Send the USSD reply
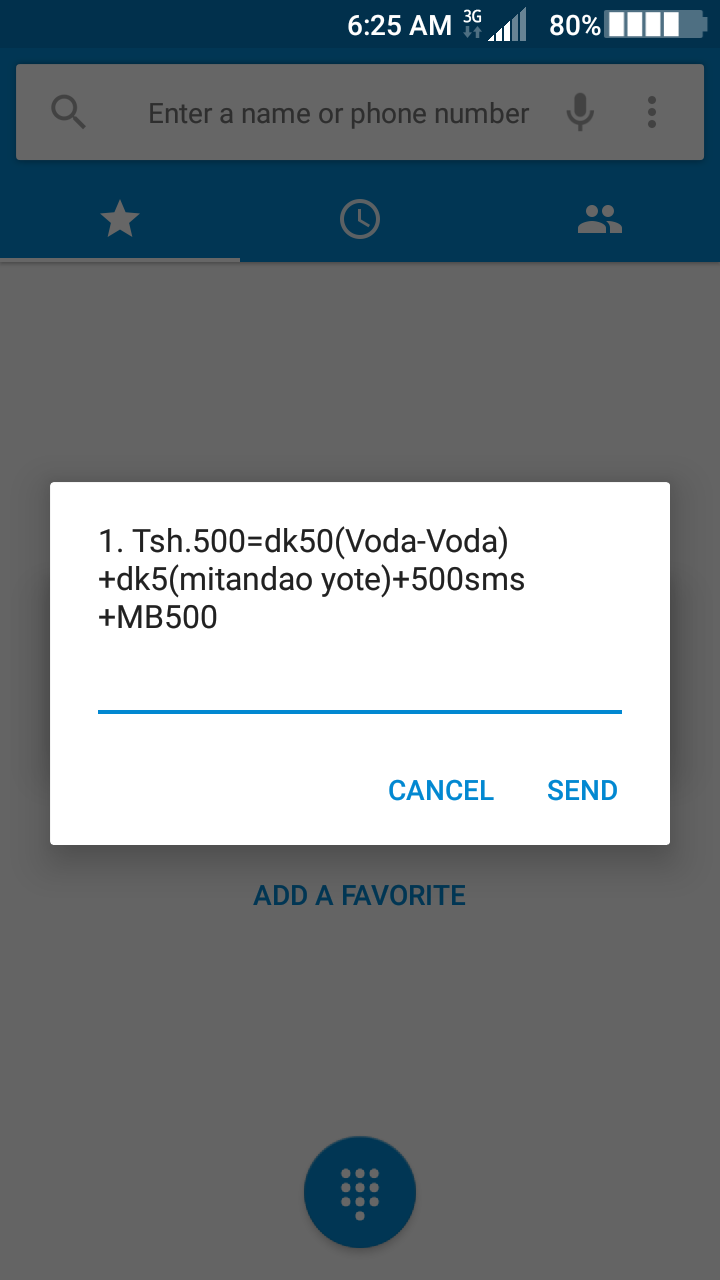Viewport: 720px width, 1280px height. pos(582,790)
